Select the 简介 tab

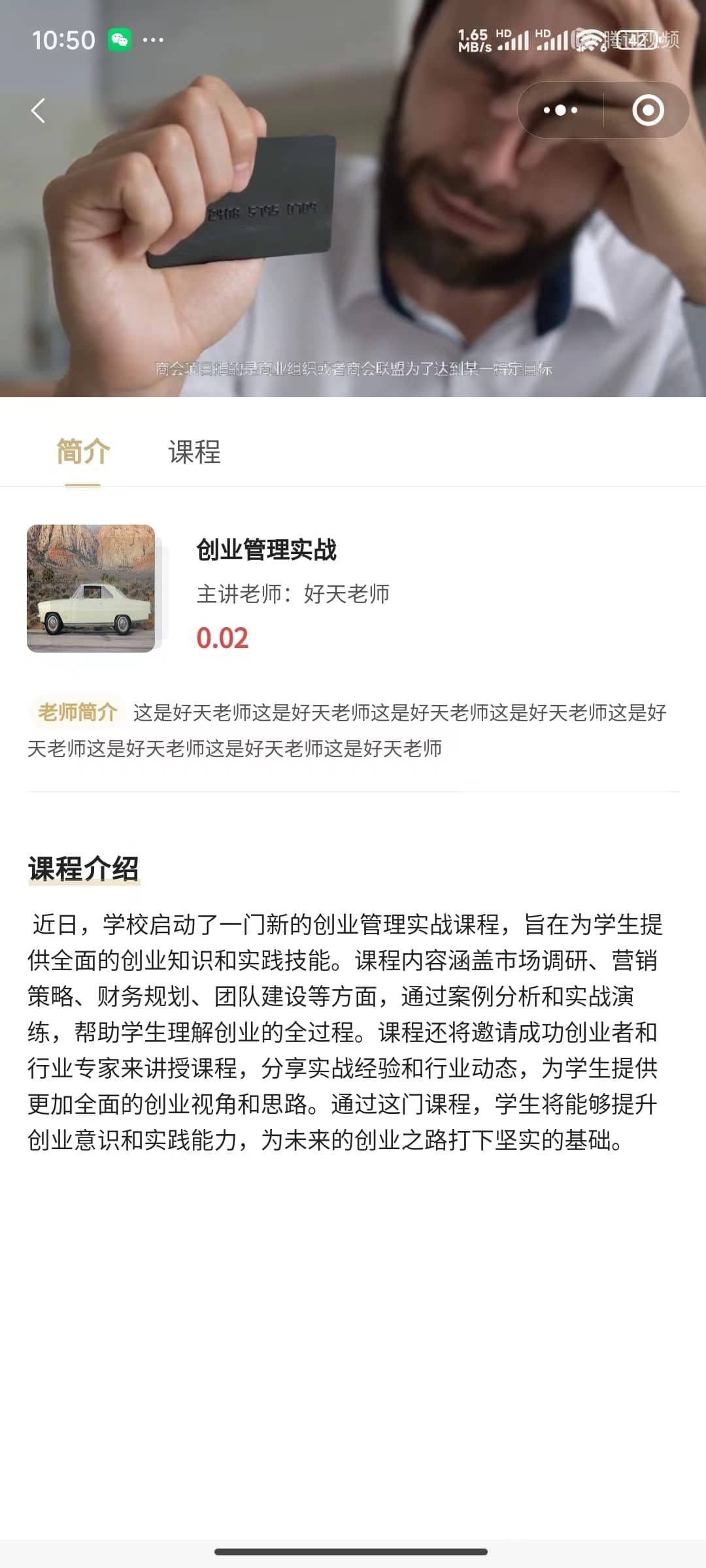[83, 452]
